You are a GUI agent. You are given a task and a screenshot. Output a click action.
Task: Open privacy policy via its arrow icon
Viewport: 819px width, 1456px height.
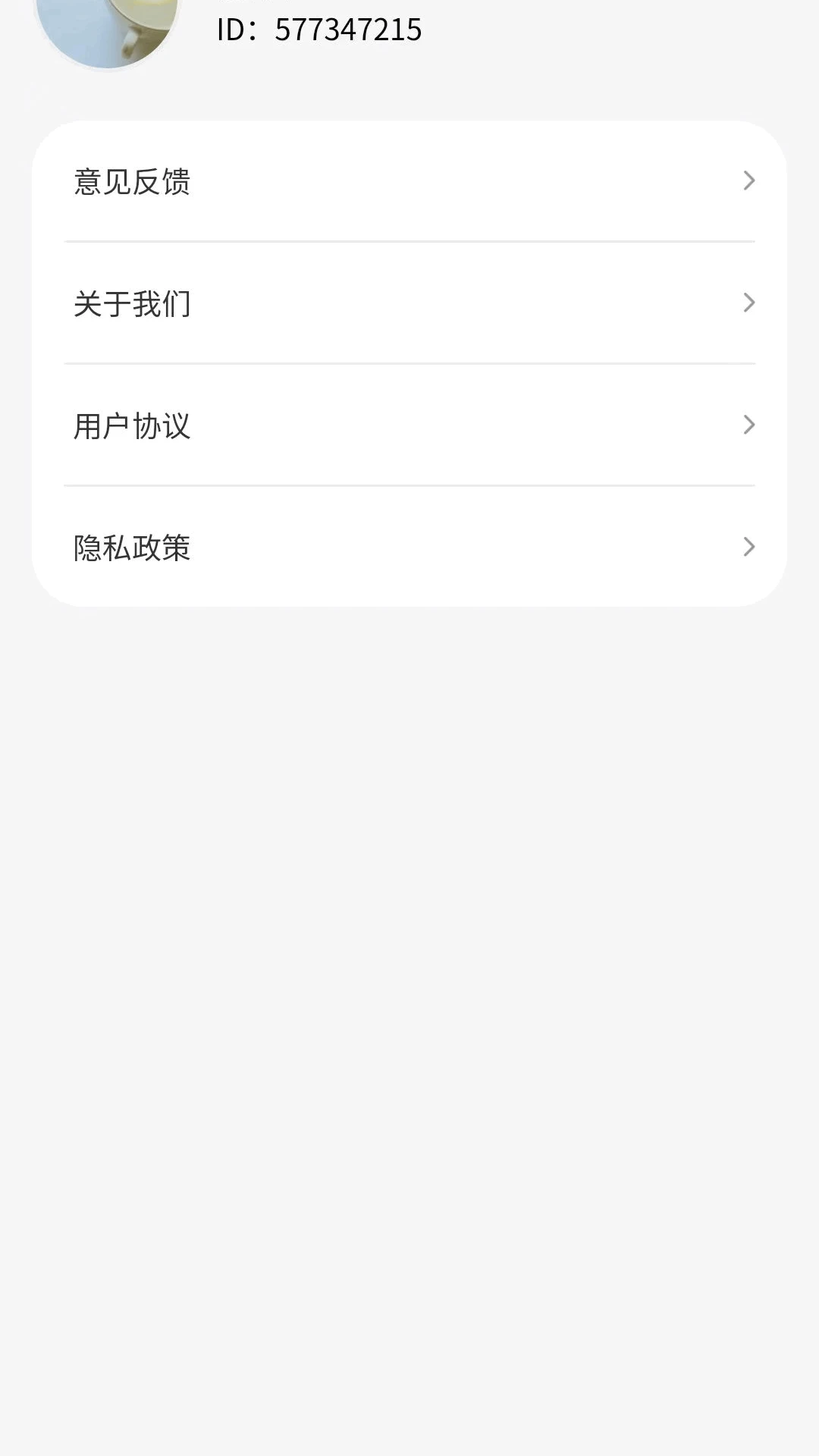(x=749, y=547)
